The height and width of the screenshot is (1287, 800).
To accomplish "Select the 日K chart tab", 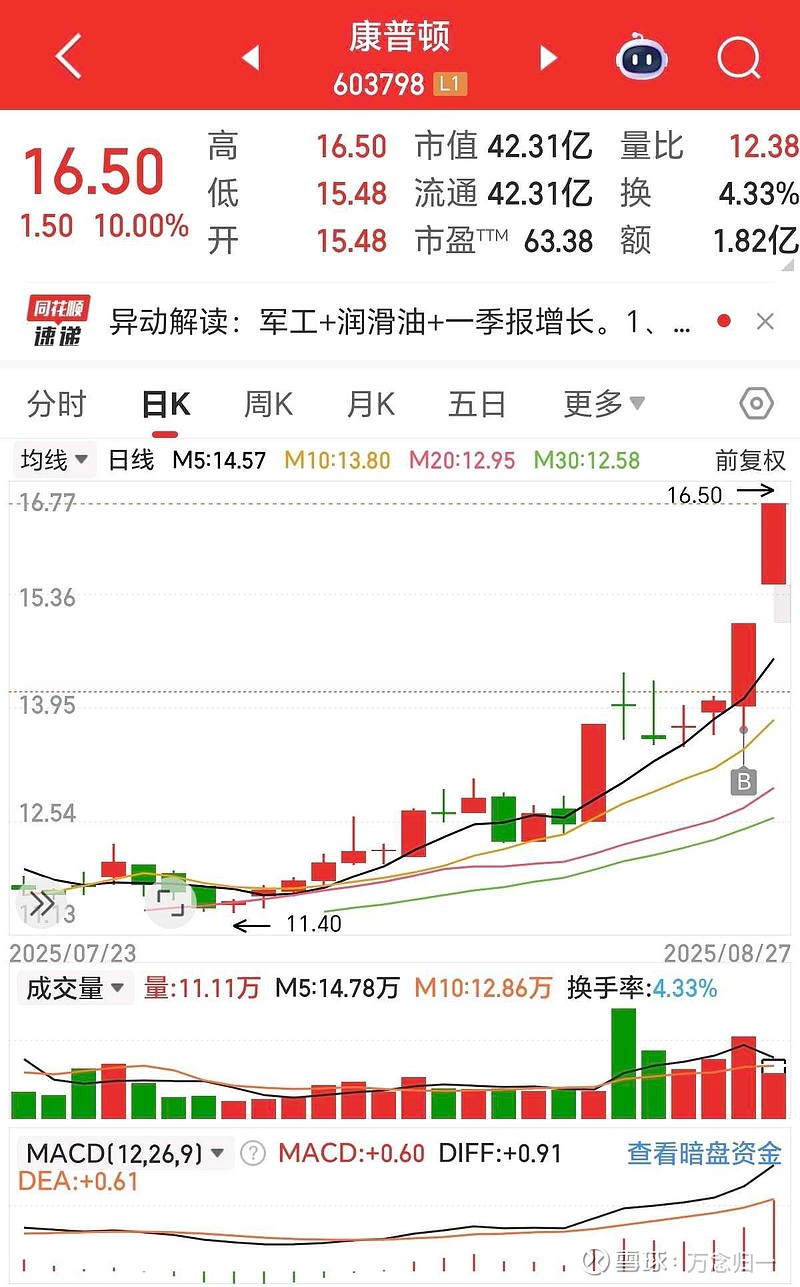I will (x=166, y=405).
